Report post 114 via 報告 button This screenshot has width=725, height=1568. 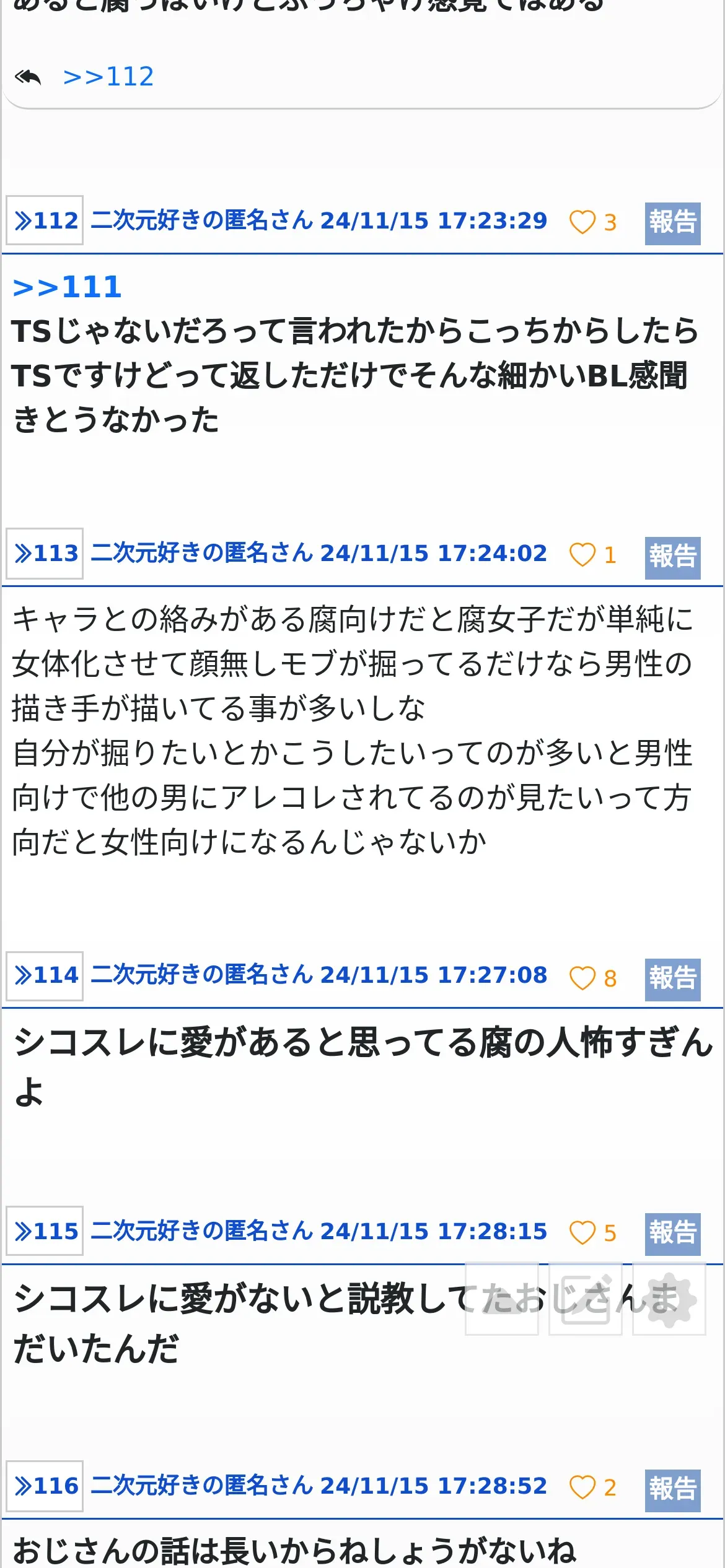[x=672, y=980]
